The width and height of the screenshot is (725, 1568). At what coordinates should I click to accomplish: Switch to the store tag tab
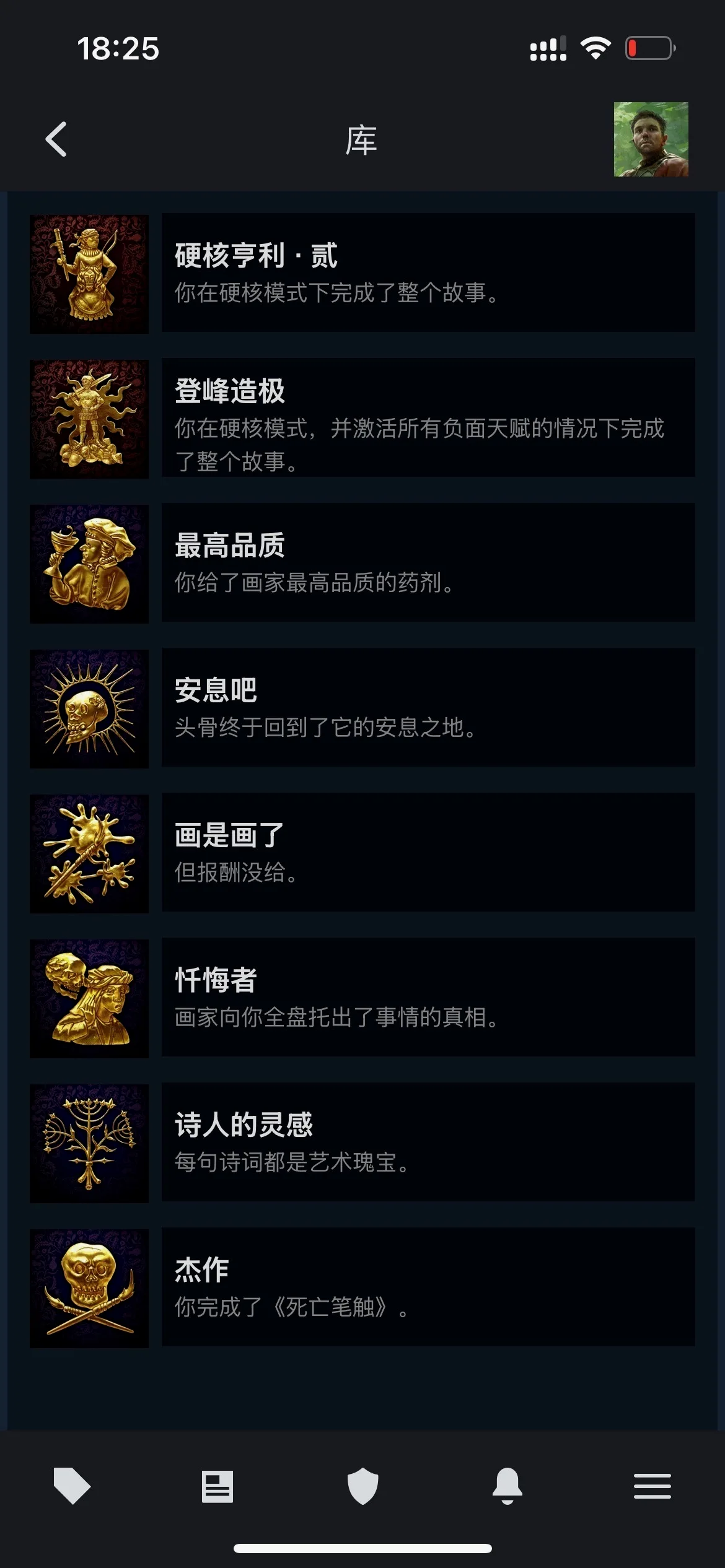72,1486
